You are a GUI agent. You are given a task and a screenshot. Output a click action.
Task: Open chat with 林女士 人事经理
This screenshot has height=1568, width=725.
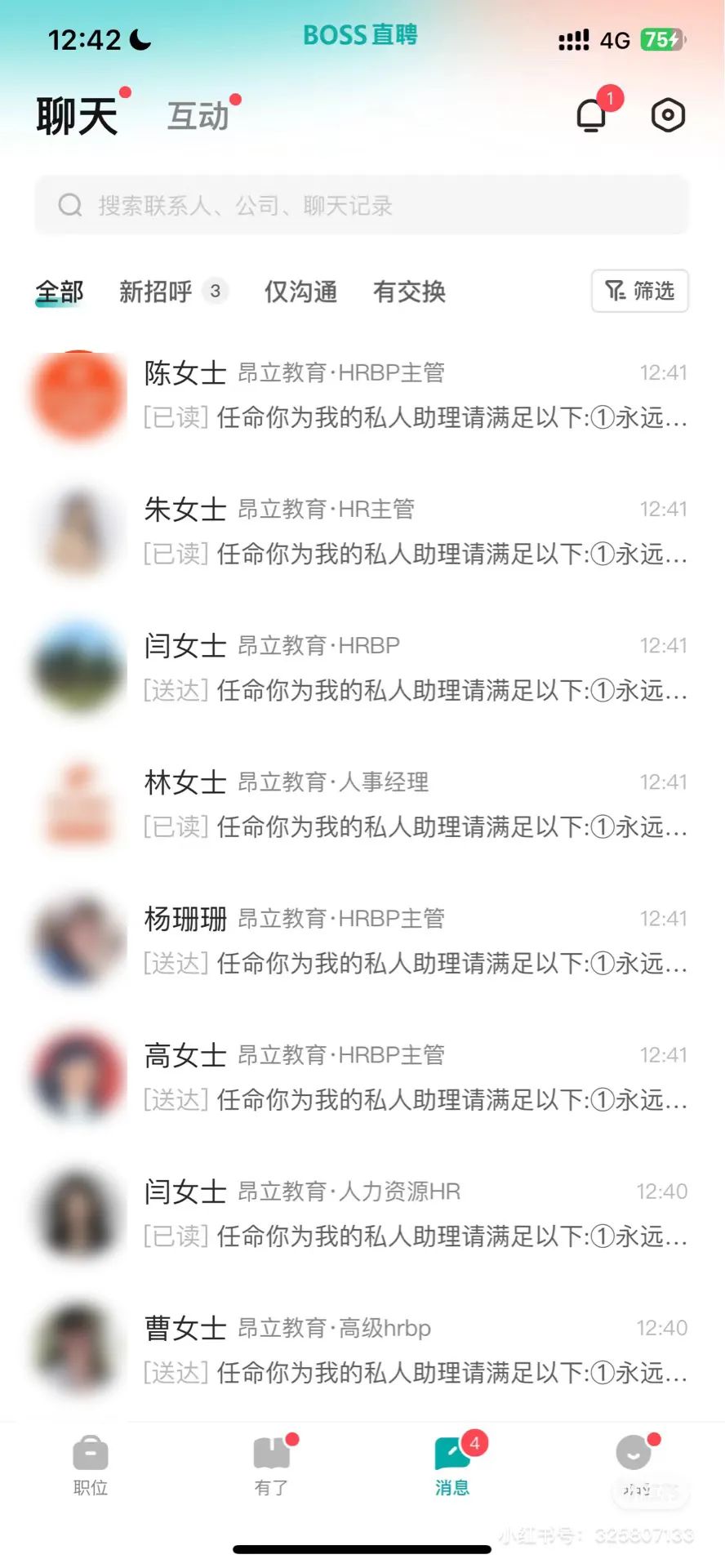[362, 804]
